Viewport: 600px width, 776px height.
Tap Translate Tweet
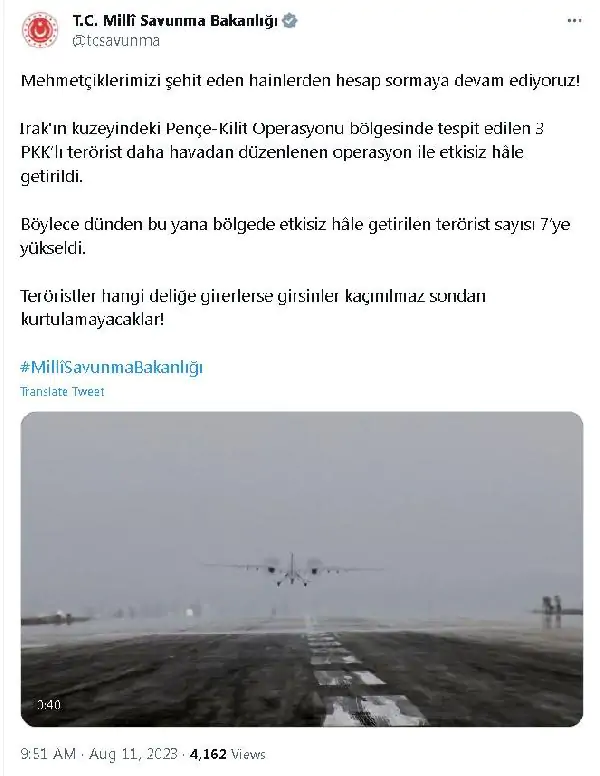62,392
